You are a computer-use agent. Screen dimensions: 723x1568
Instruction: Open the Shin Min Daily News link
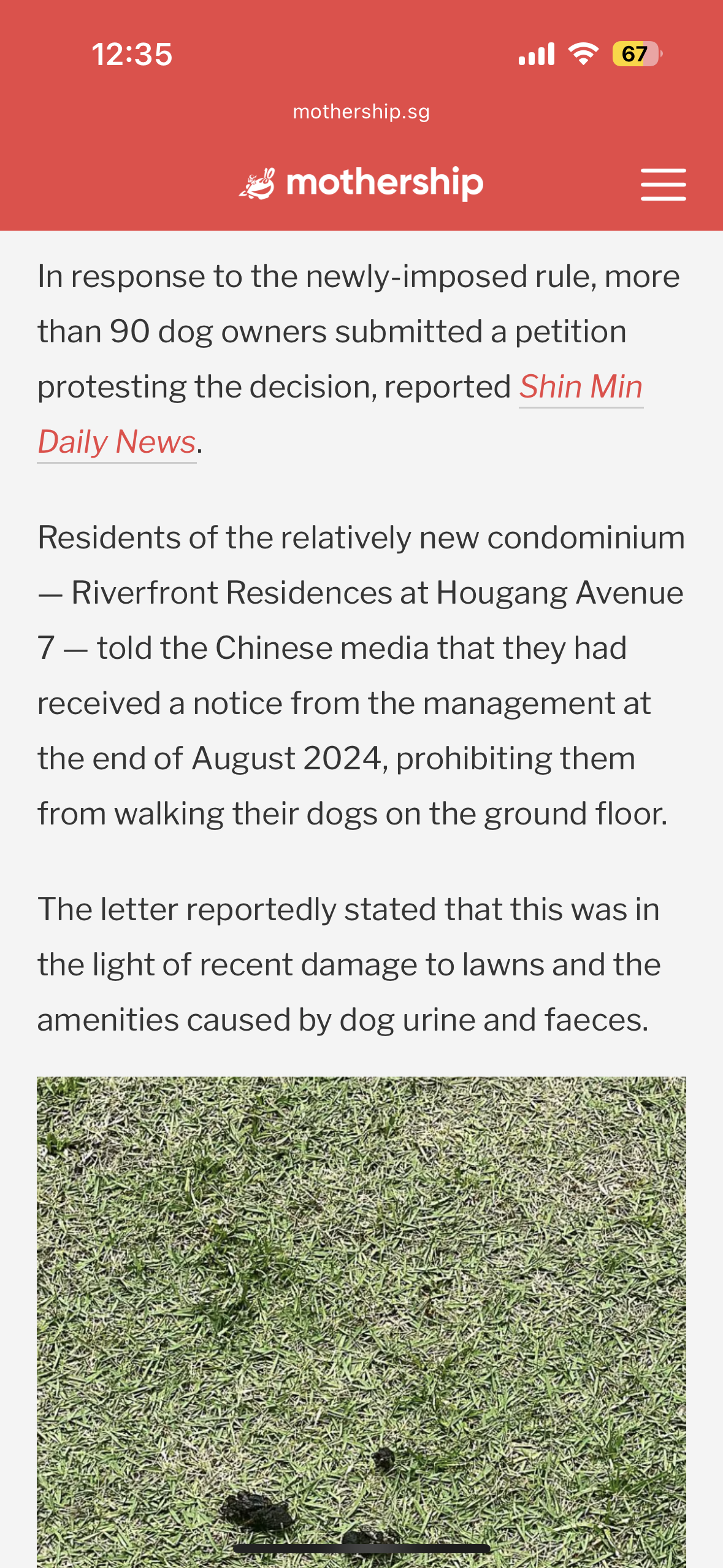pos(580,387)
